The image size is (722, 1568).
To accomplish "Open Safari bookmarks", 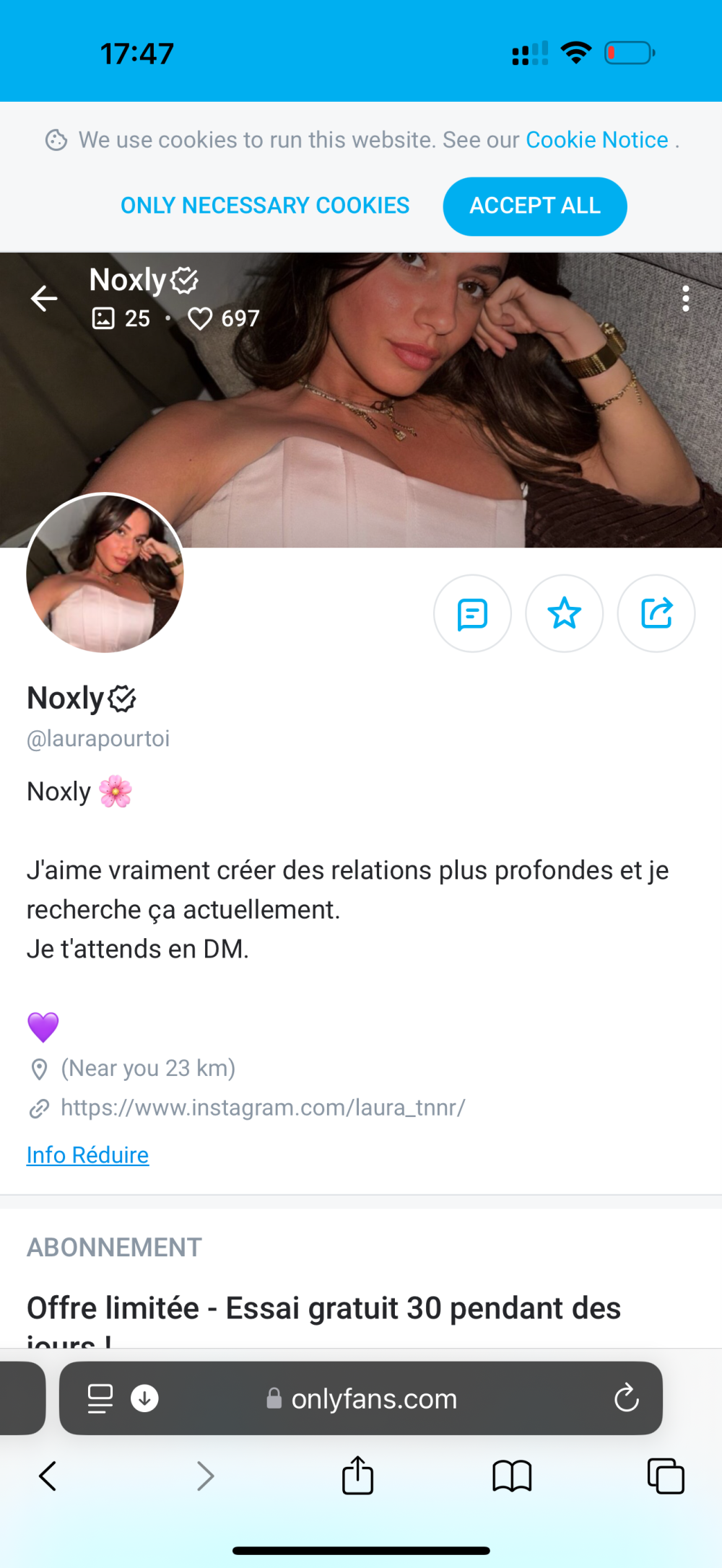I will coord(512,1476).
